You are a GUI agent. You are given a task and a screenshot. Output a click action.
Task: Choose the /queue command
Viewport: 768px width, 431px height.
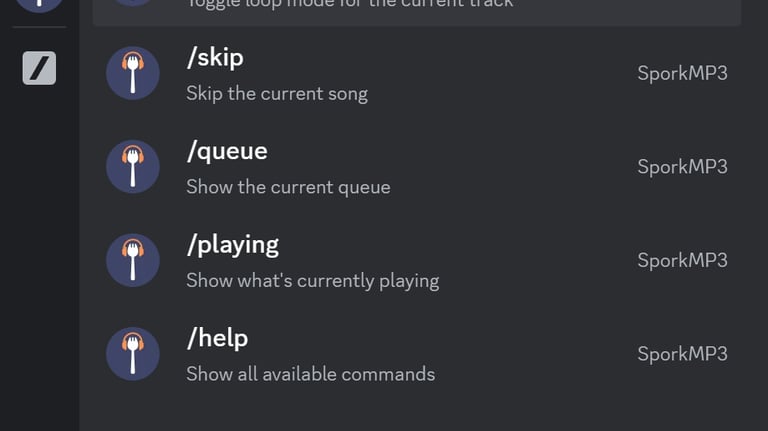tap(417, 167)
